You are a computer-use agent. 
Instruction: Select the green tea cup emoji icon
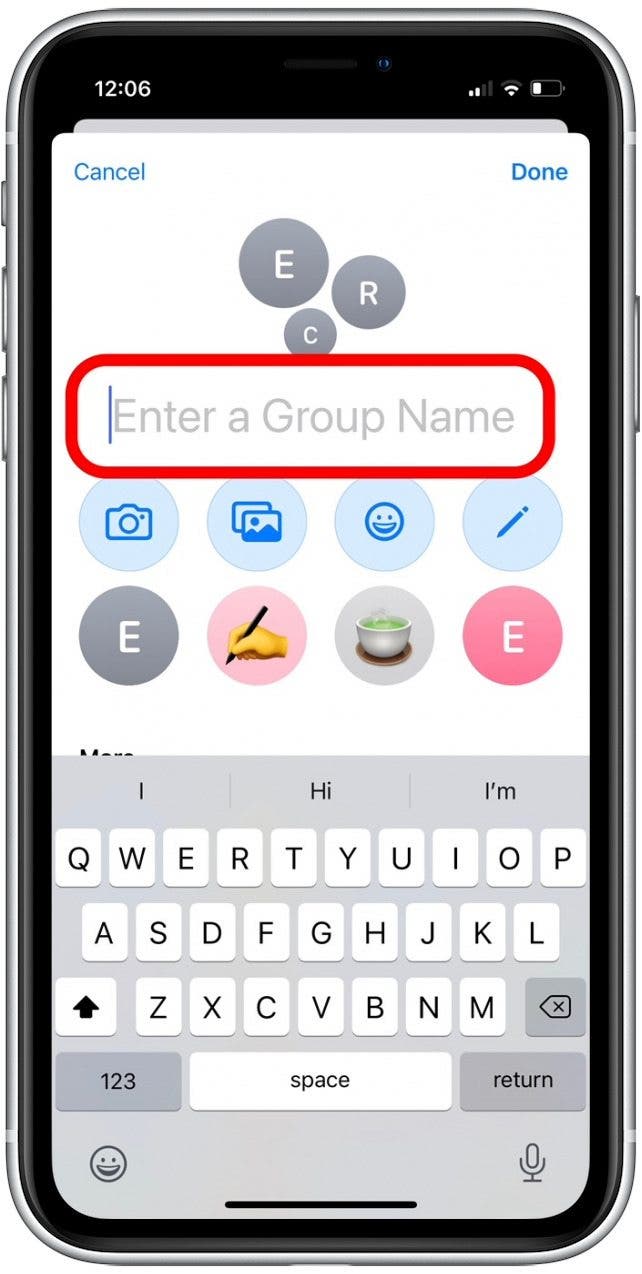click(384, 636)
